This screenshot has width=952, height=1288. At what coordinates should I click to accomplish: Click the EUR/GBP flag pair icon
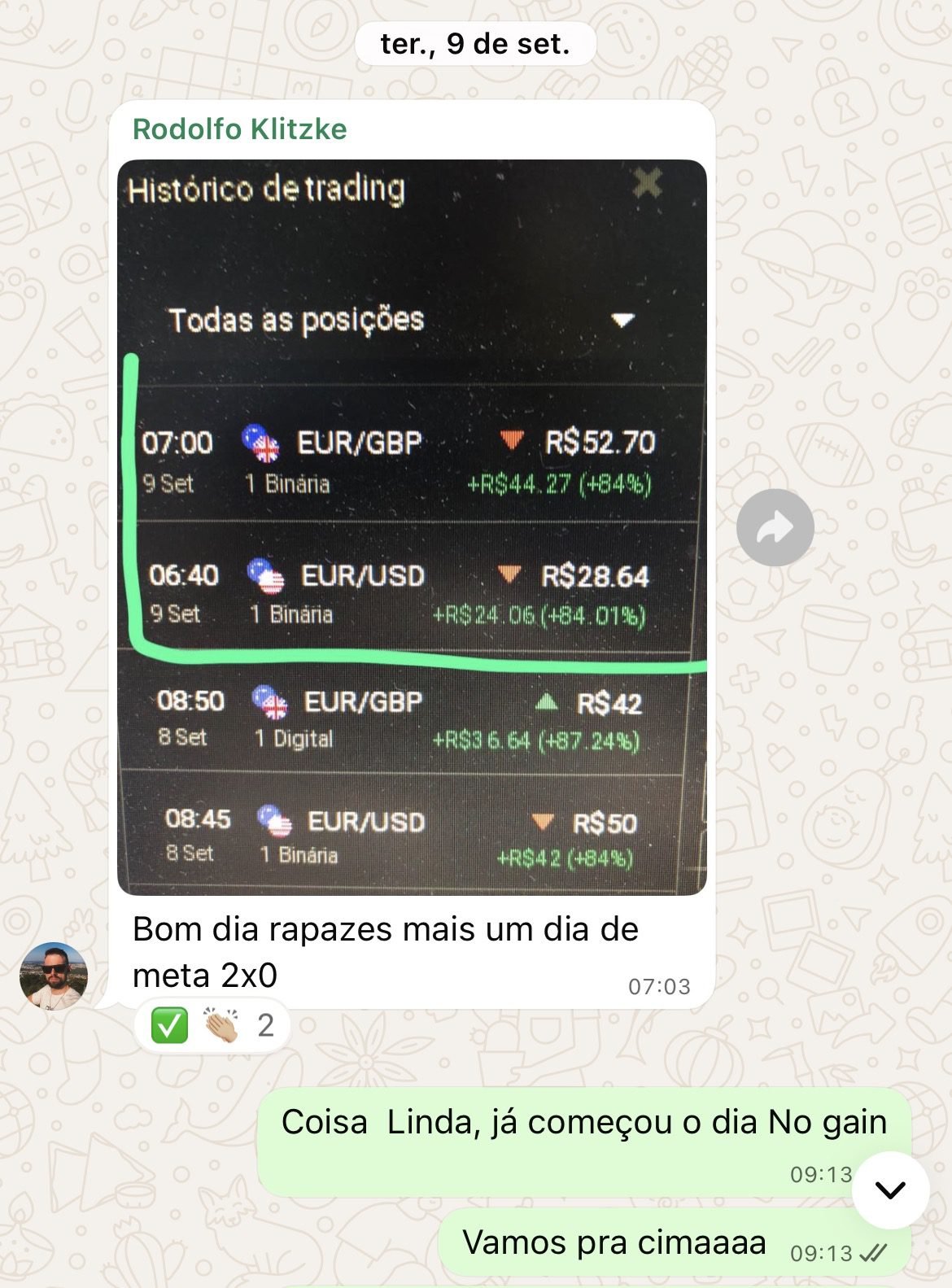coord(260,443)
